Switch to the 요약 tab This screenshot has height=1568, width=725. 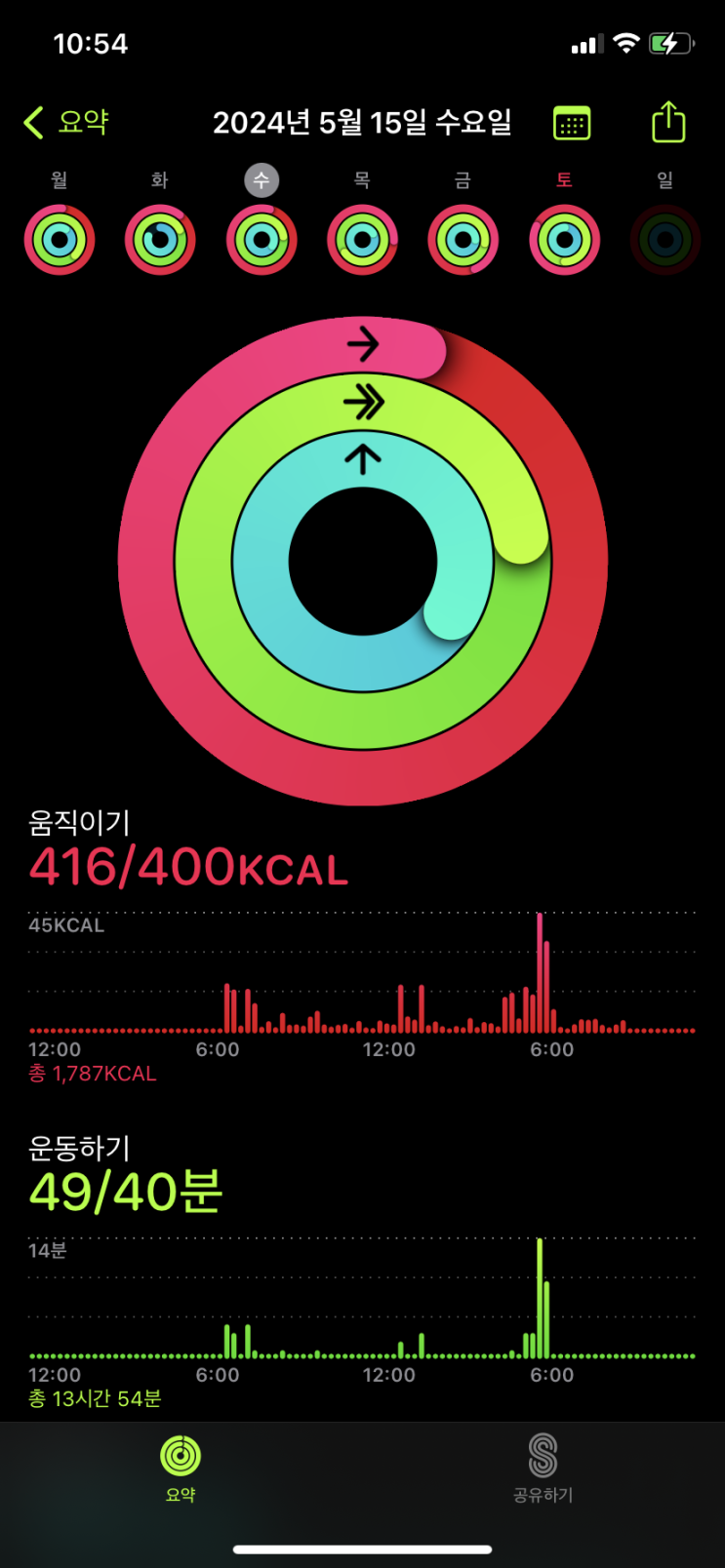coord(181,1468)
